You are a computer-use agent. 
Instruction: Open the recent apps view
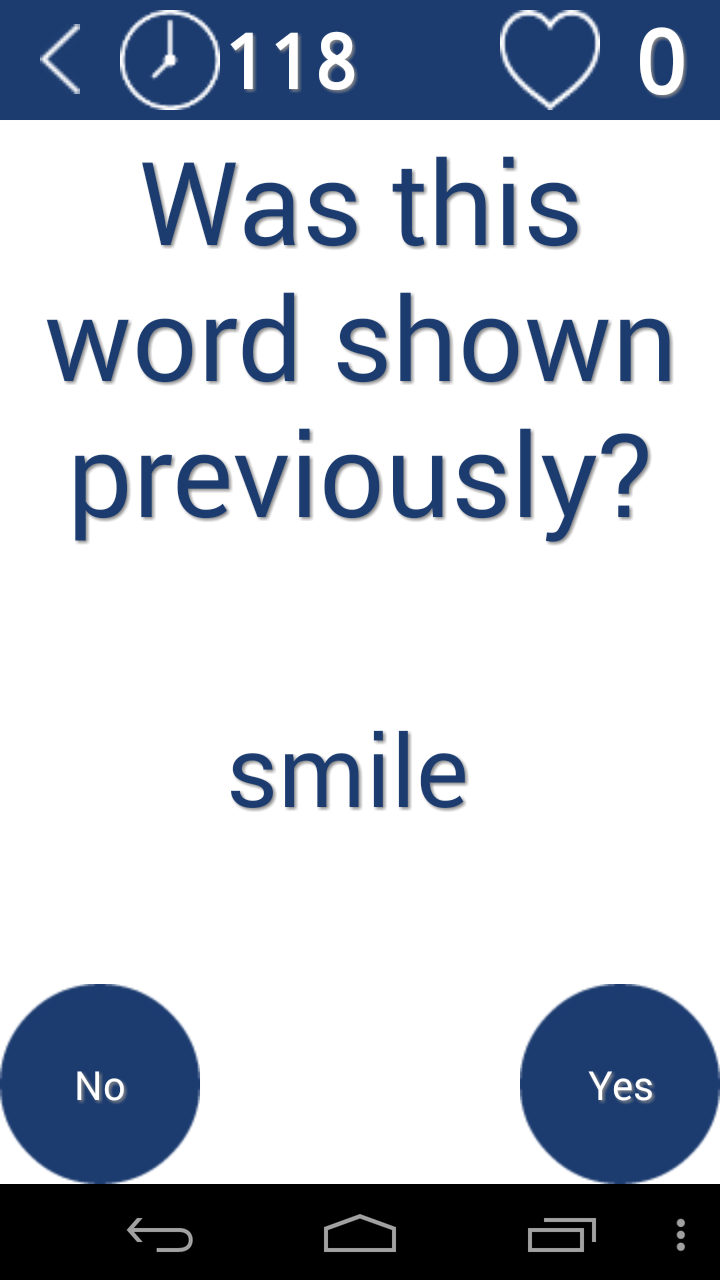(x=561, y=1235)
